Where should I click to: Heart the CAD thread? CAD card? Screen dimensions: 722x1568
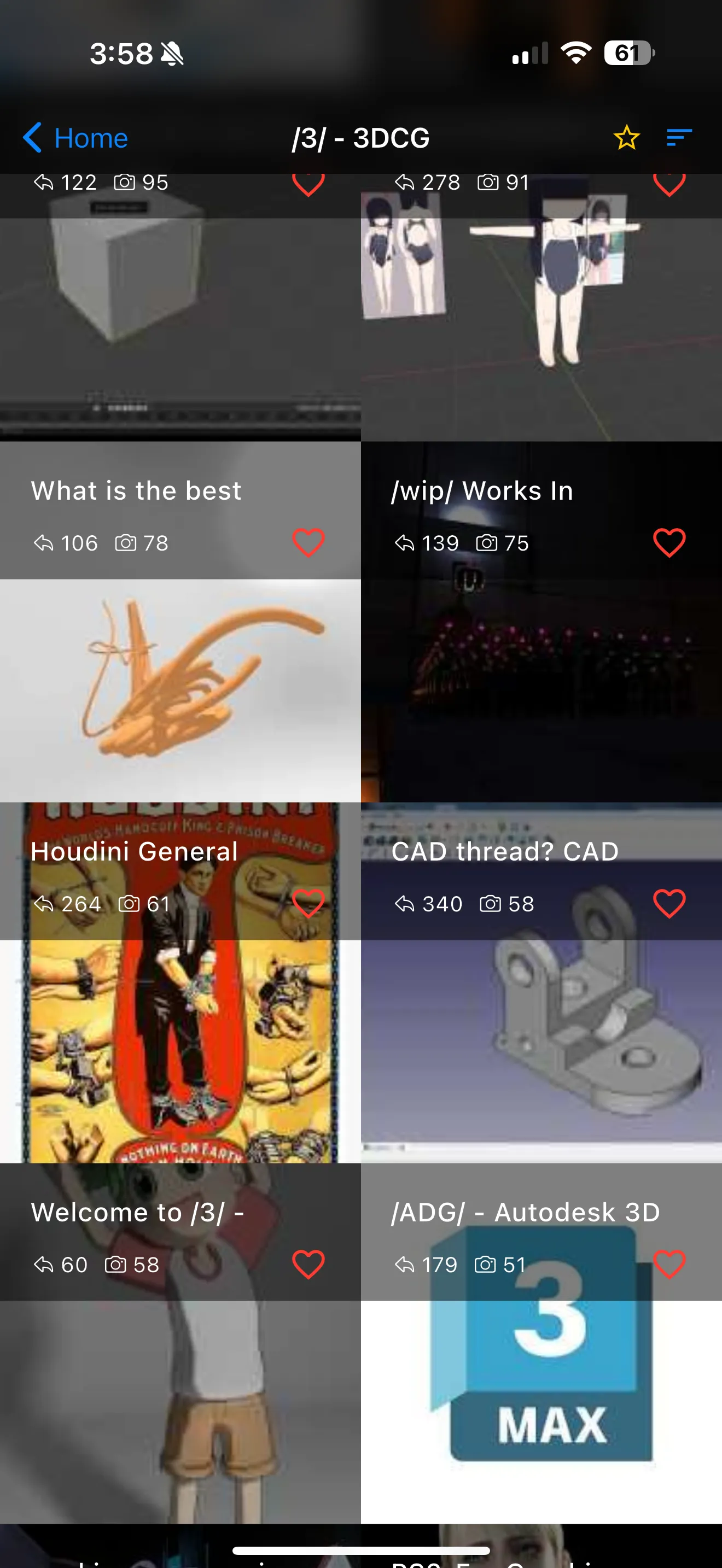pos(669,903)
